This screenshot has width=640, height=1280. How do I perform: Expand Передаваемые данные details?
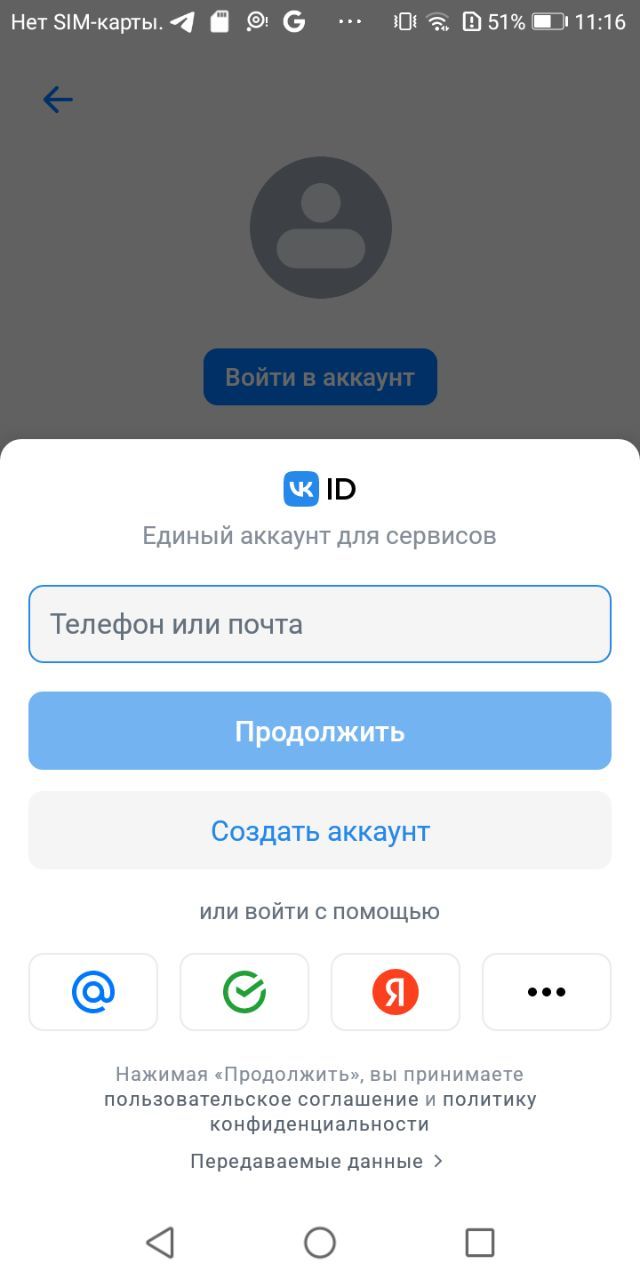(x=317, y=1161)
